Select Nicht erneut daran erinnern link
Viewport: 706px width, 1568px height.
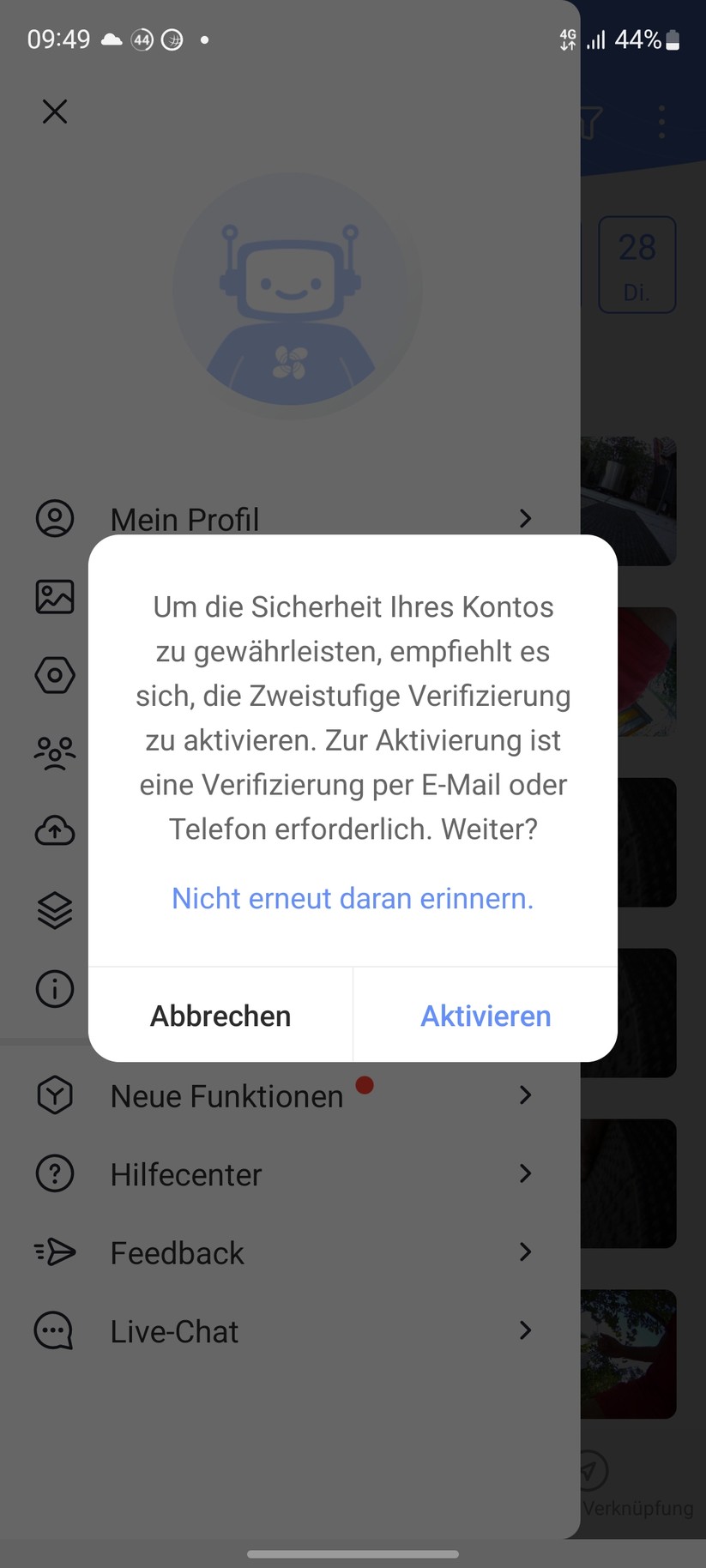pyautogui.click(x=353, y=898)
